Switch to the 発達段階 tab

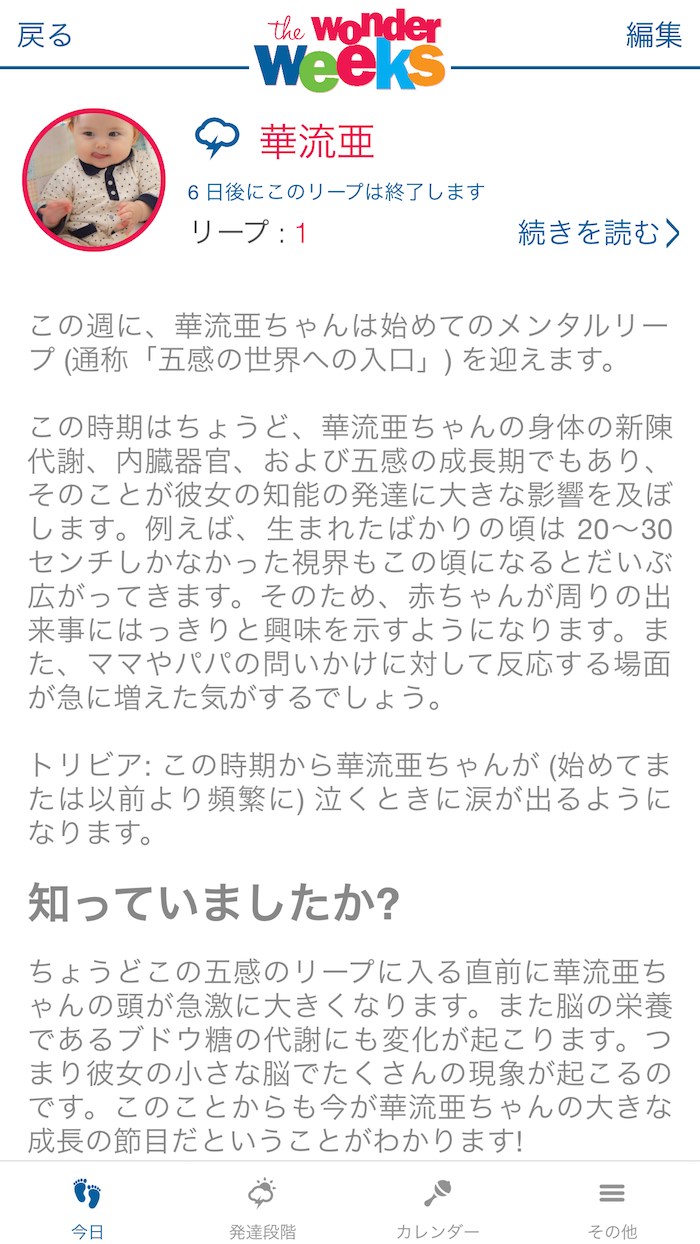point(262,1208)
